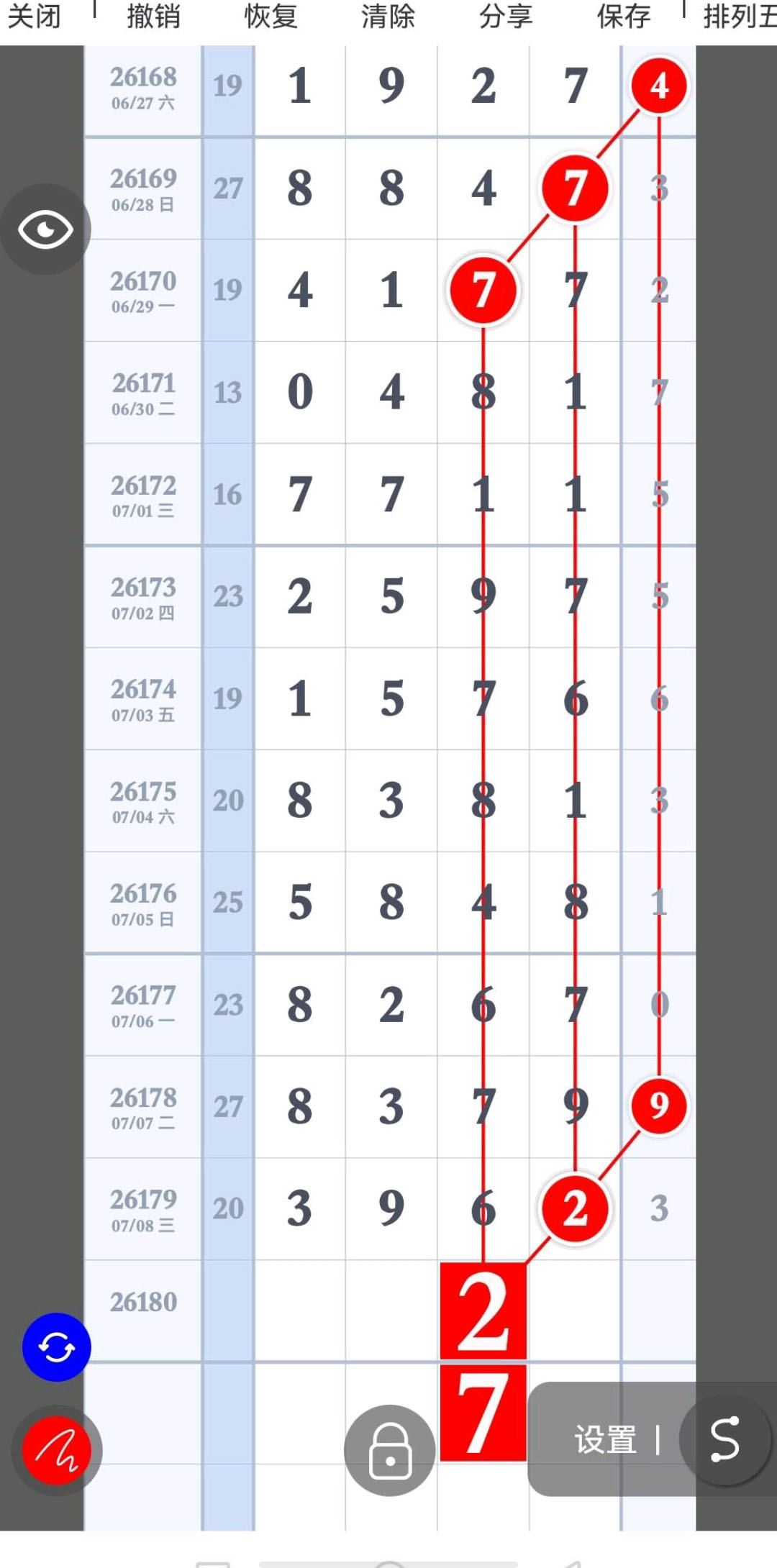
Task: Tap the padlock lock button
Action: pos(390,1451)
